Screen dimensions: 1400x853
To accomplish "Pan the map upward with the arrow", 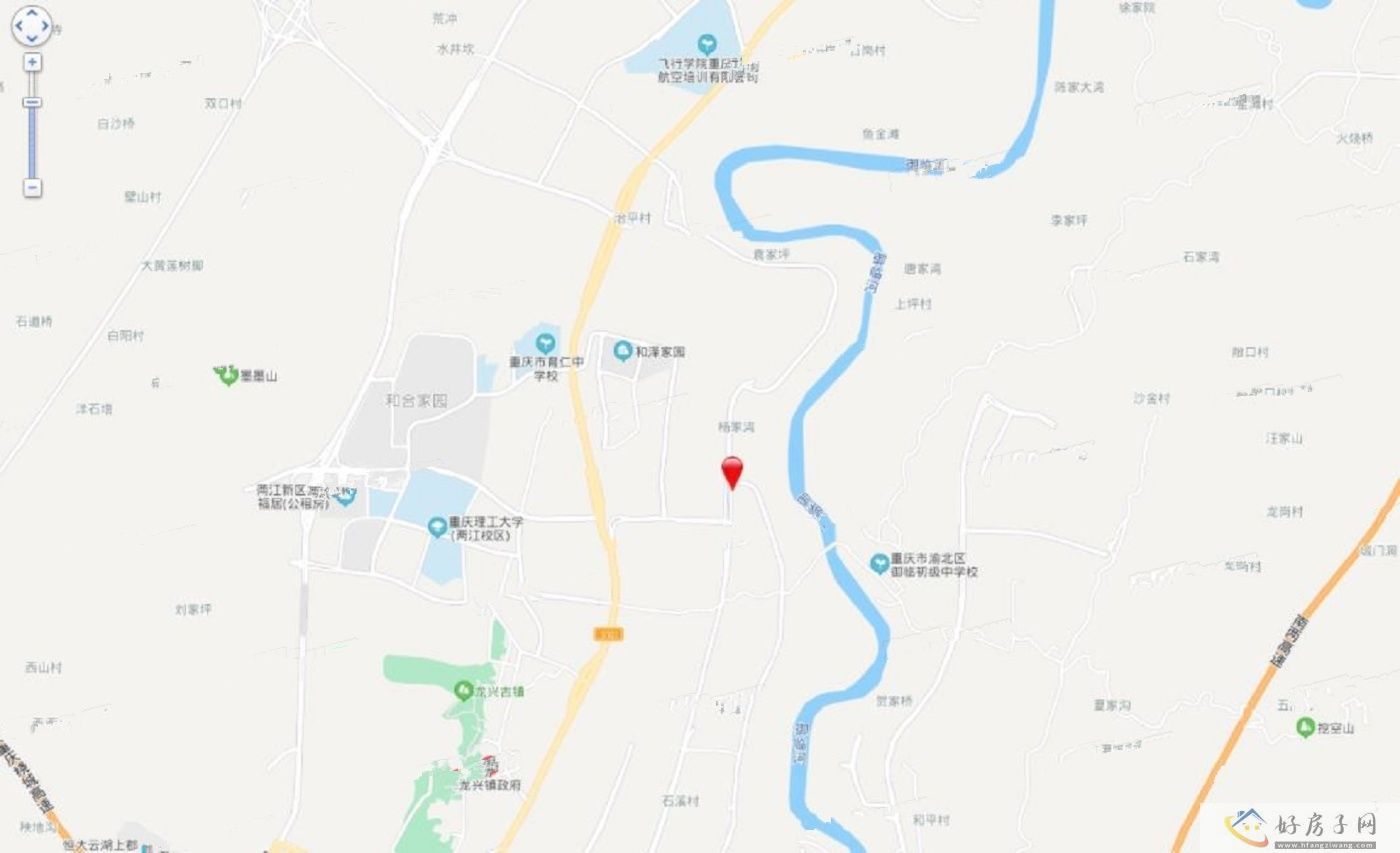I will (32, 14).
